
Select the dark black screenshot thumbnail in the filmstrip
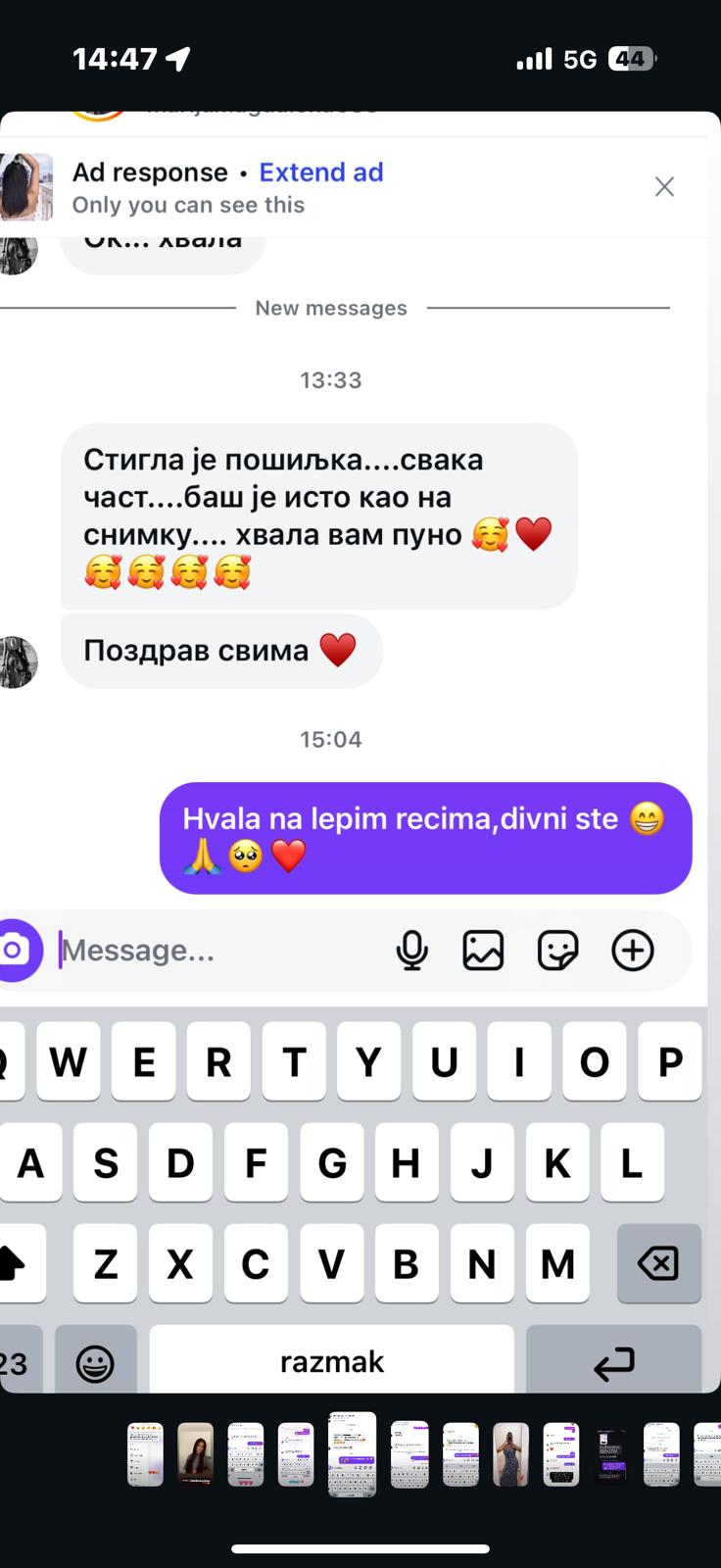click(x=611, y=1454)
